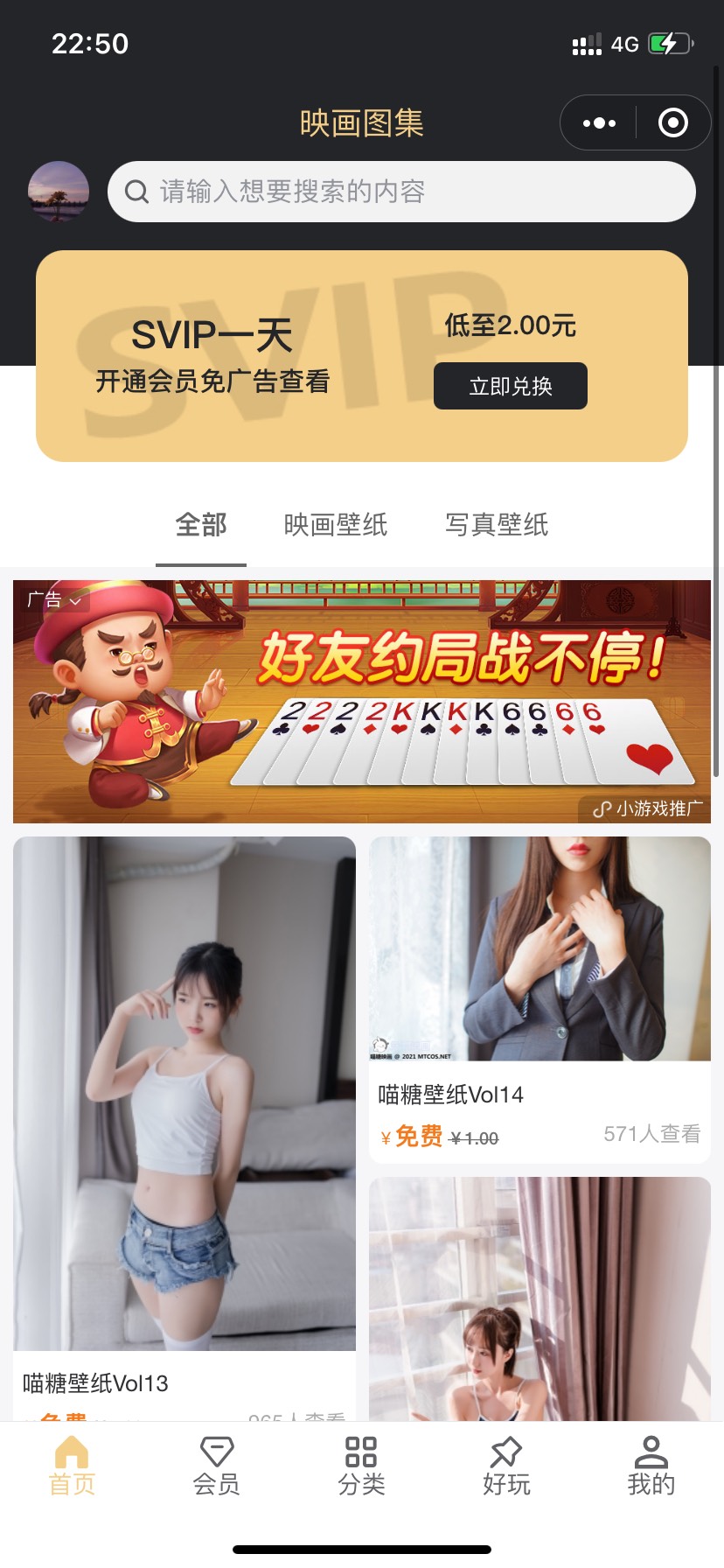Screen dimensions: 724x1568
Task: Tap the search magnifier icon
Action: point(136,191)
